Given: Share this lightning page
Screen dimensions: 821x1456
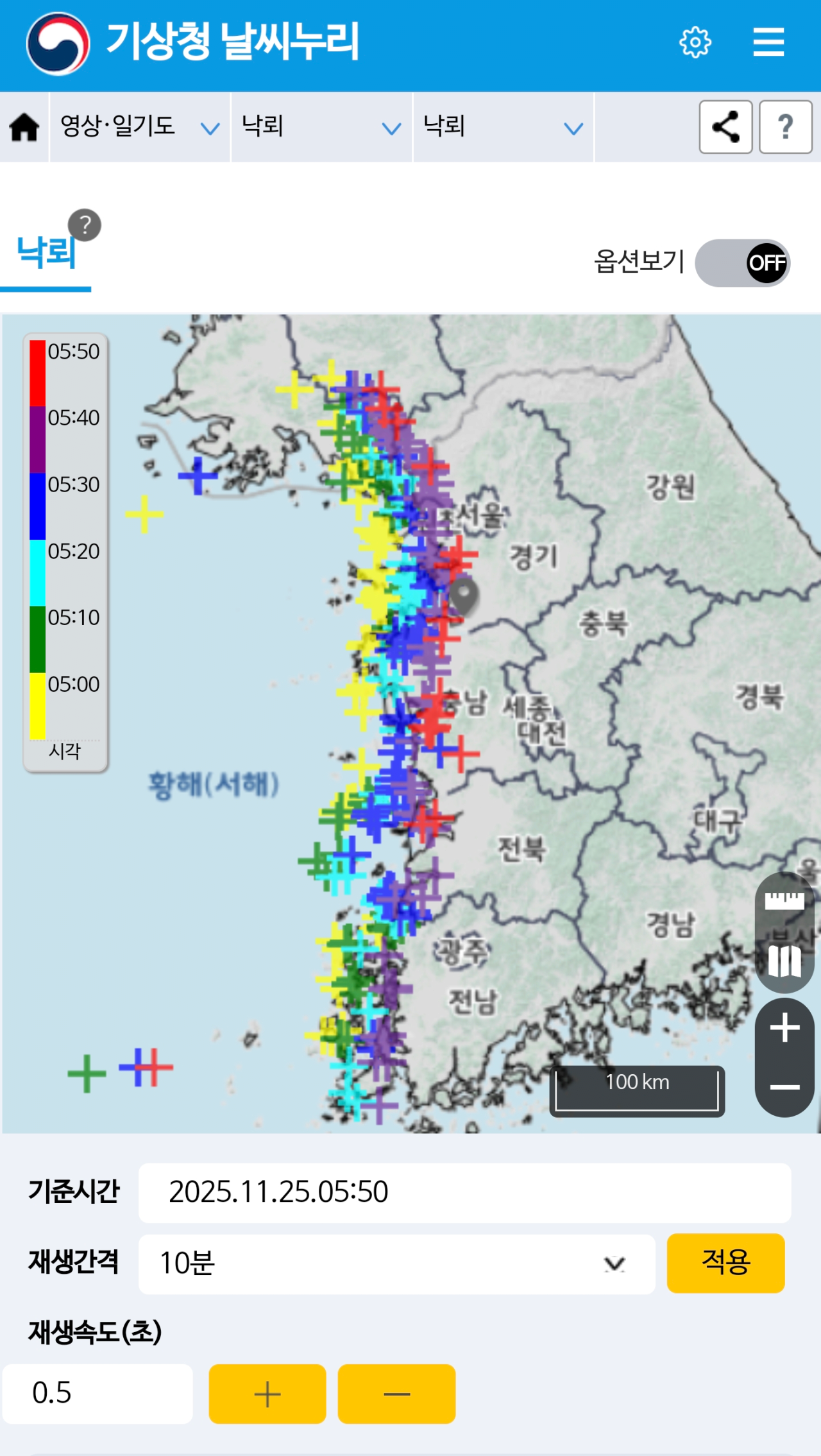Looking at the screenshot, I should tap(725, 126).
